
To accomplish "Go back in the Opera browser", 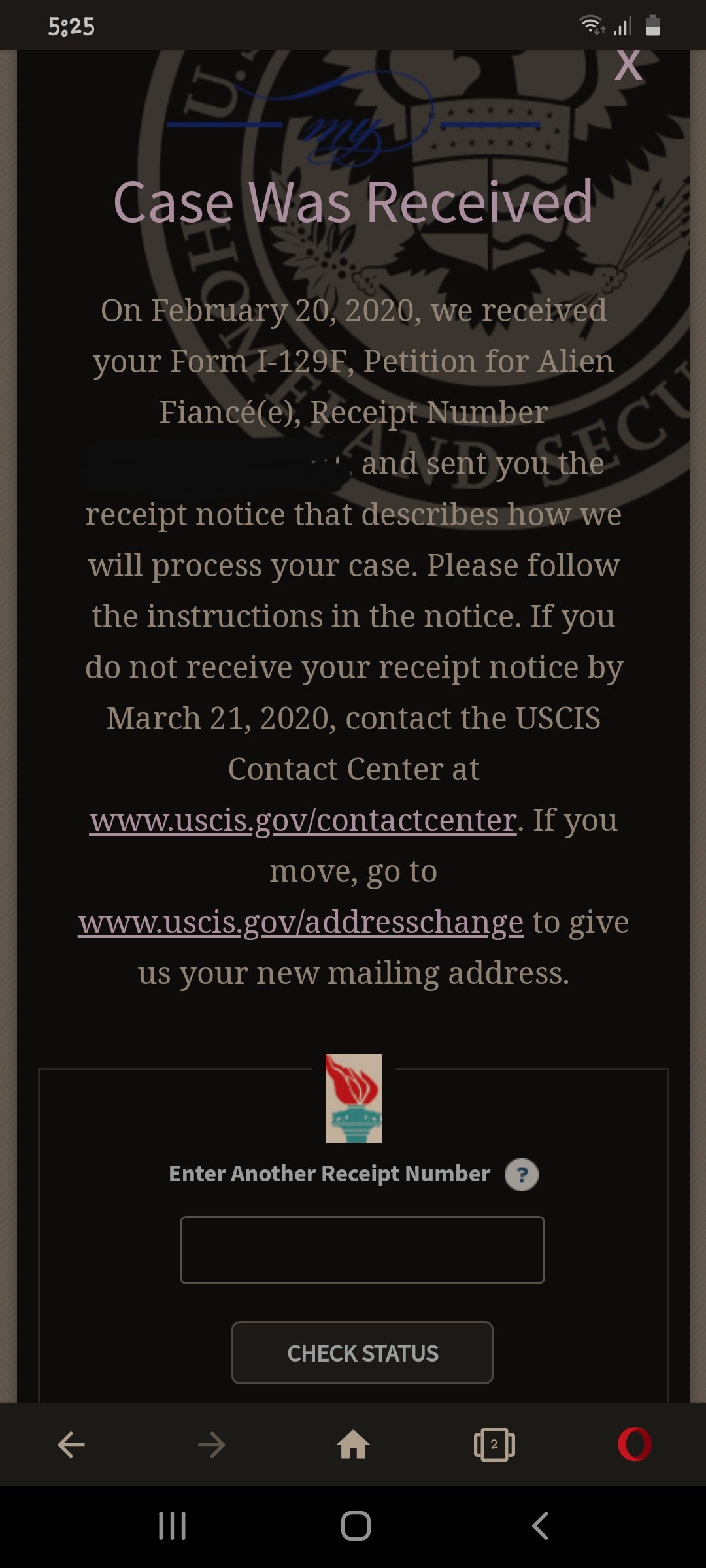I will [x=71, y=1445].
